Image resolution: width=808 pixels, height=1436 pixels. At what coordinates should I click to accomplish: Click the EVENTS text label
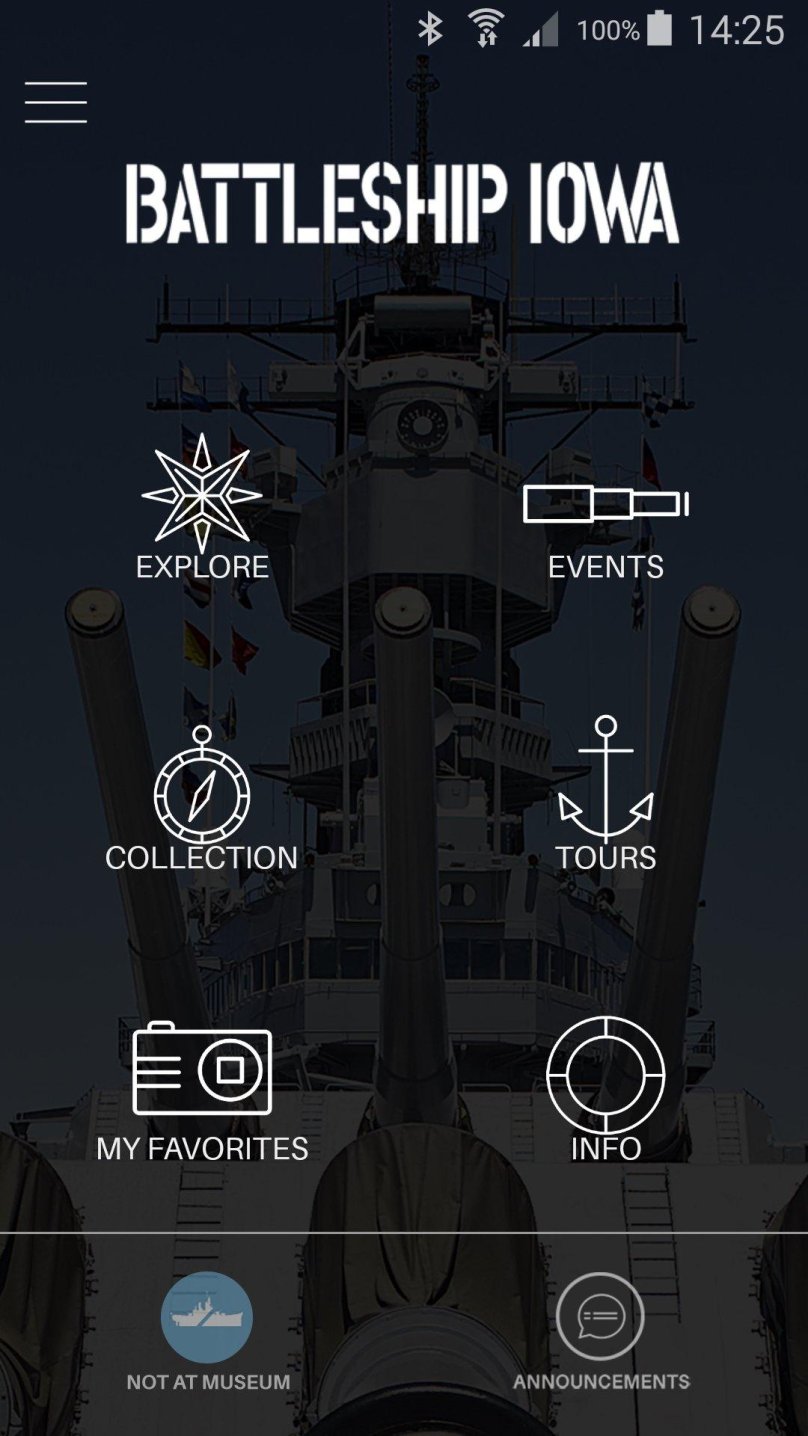[604, 567]
